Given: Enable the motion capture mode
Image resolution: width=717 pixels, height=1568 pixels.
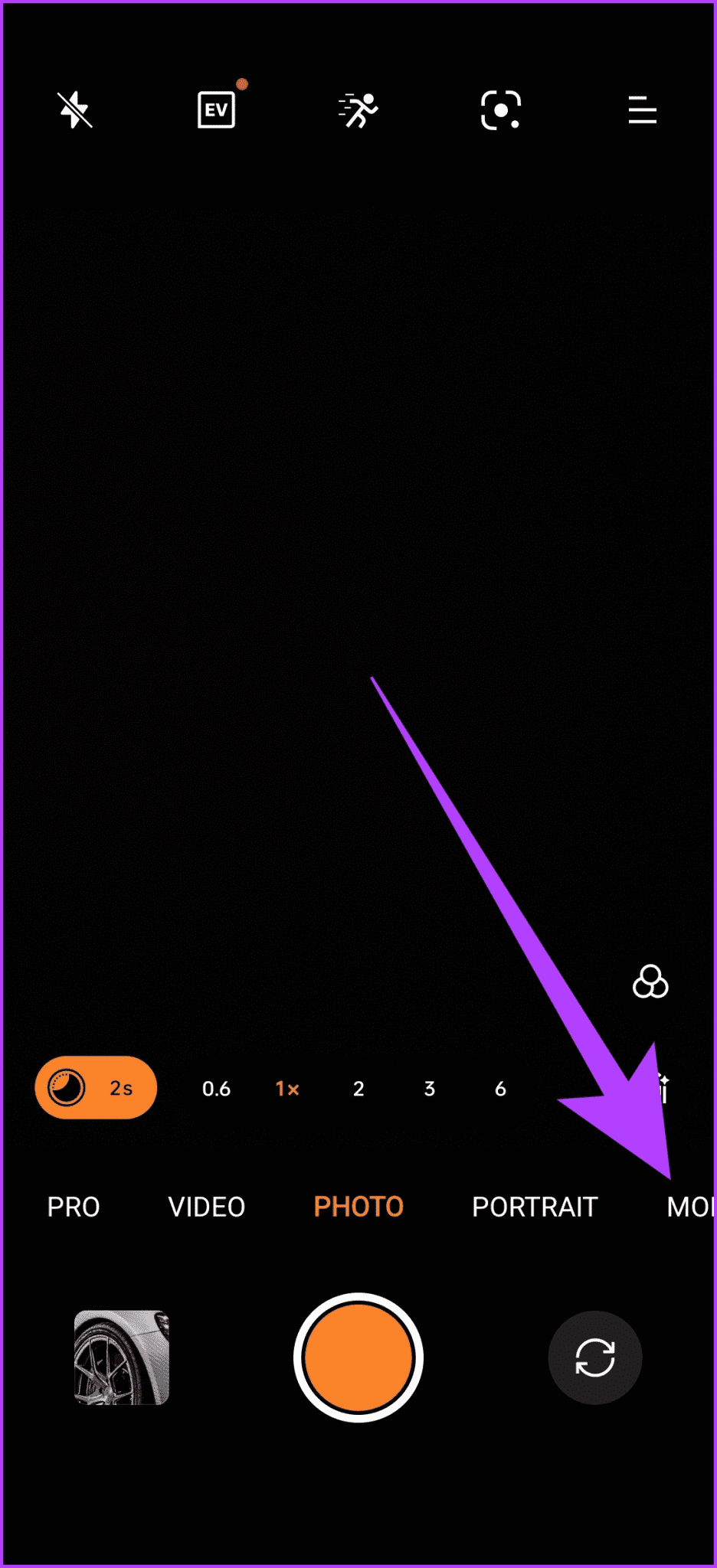Looking at the screenshot, I should point(358,110).
